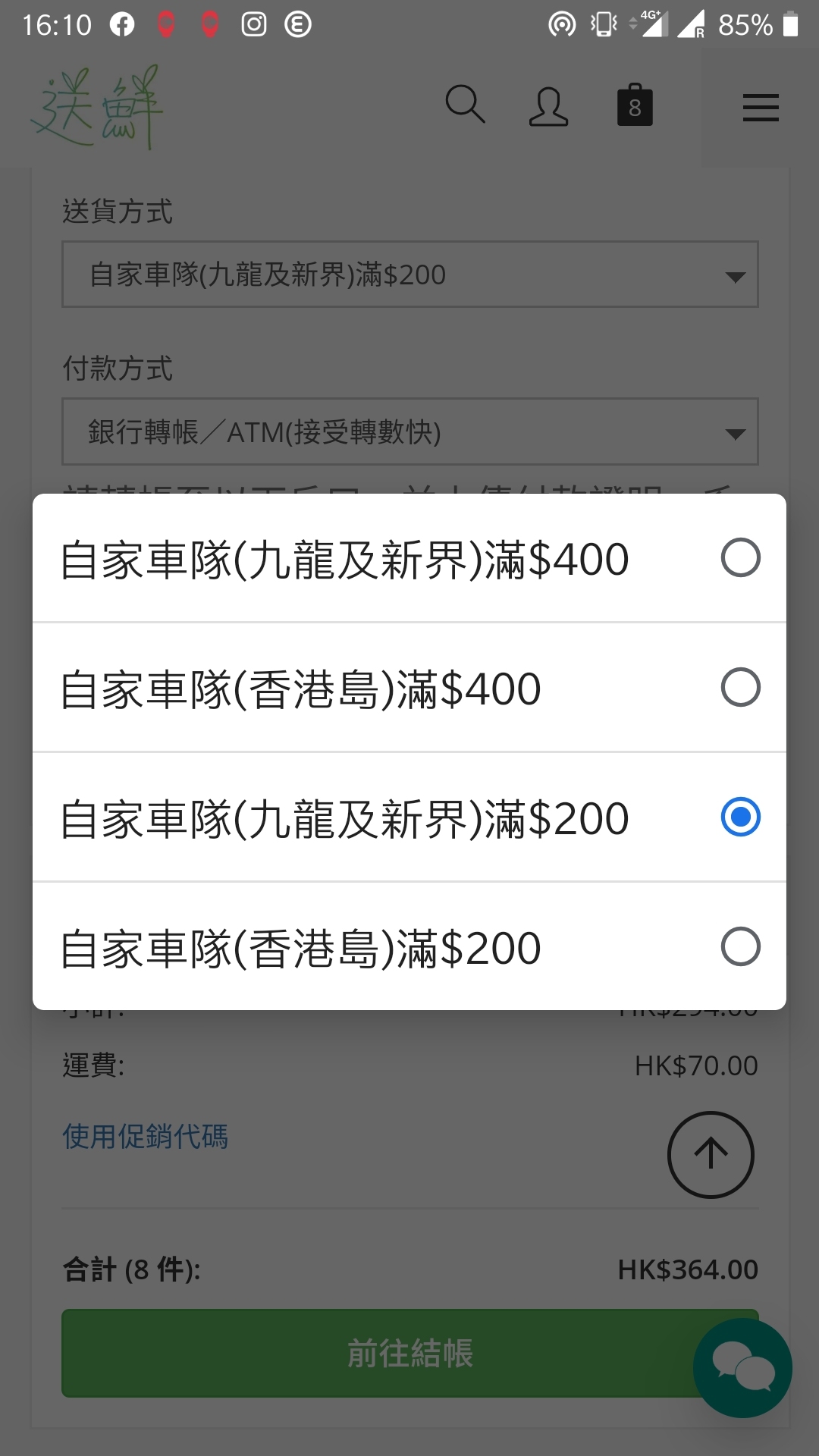Screen dimensions: 819x1456
Task: Choose 自家車隊(香港島)滿$400 option
Action: [409, 688]
